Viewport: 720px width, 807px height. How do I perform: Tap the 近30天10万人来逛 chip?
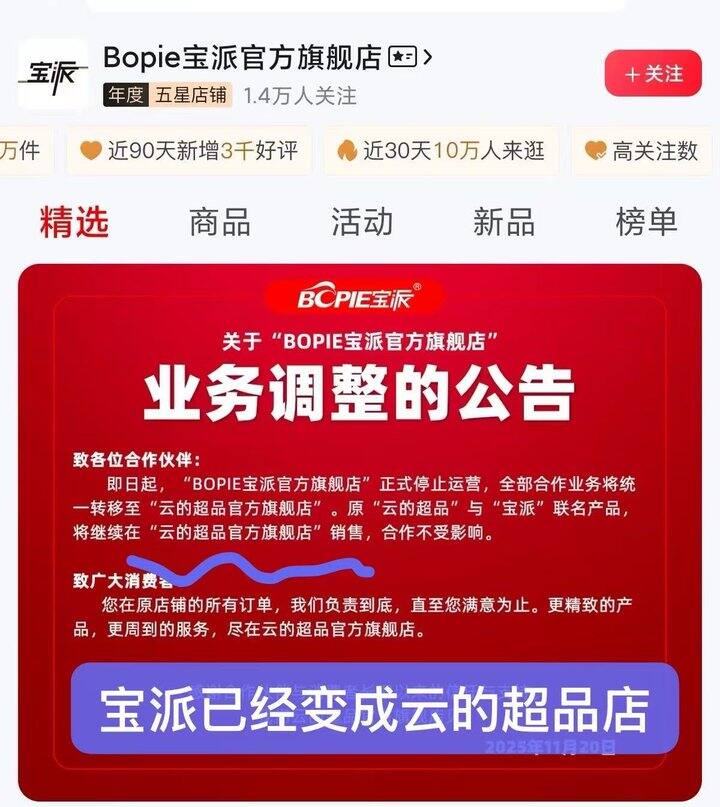click(x=442, y=151)
